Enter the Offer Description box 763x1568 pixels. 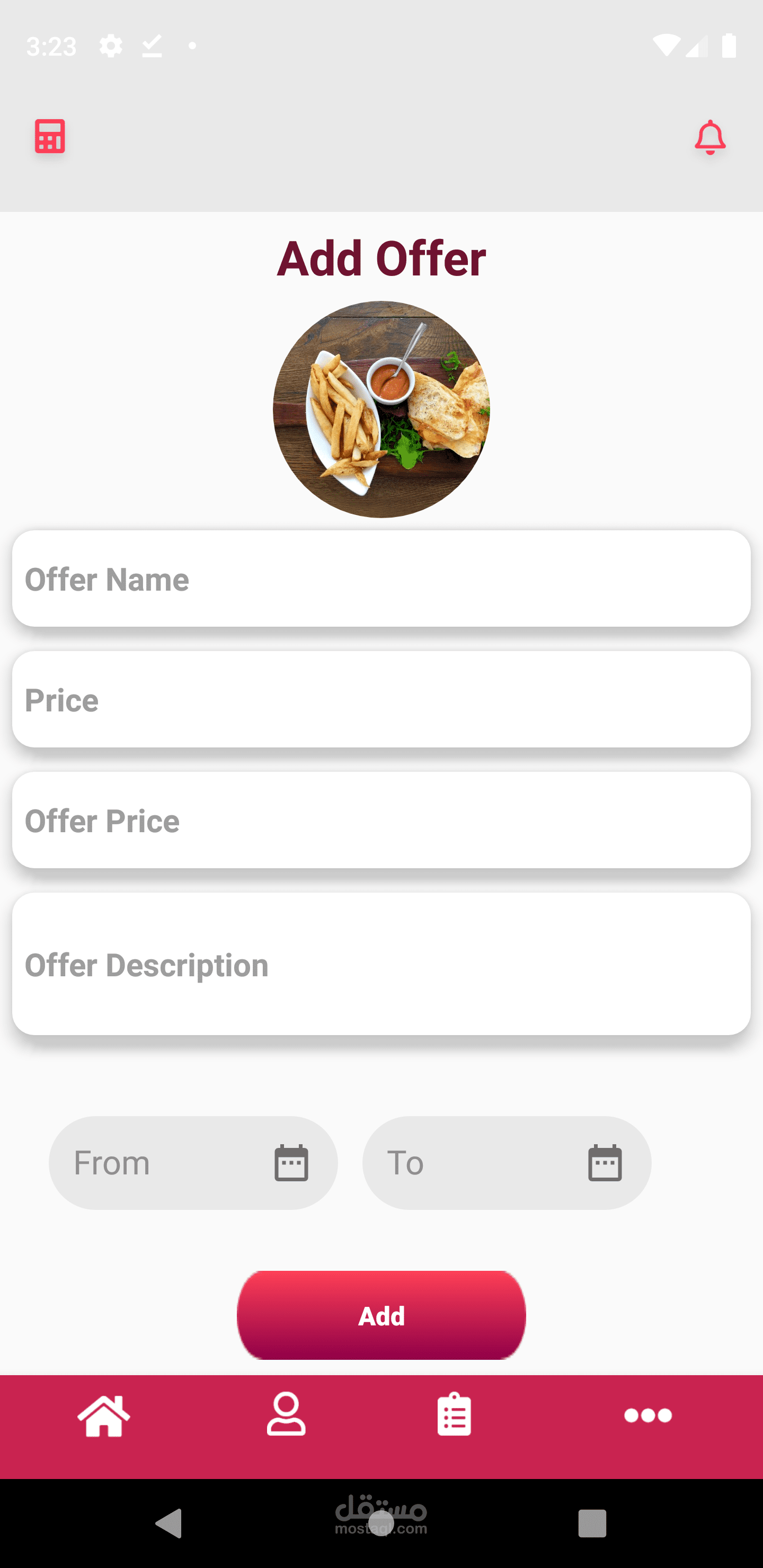(381, 964)
